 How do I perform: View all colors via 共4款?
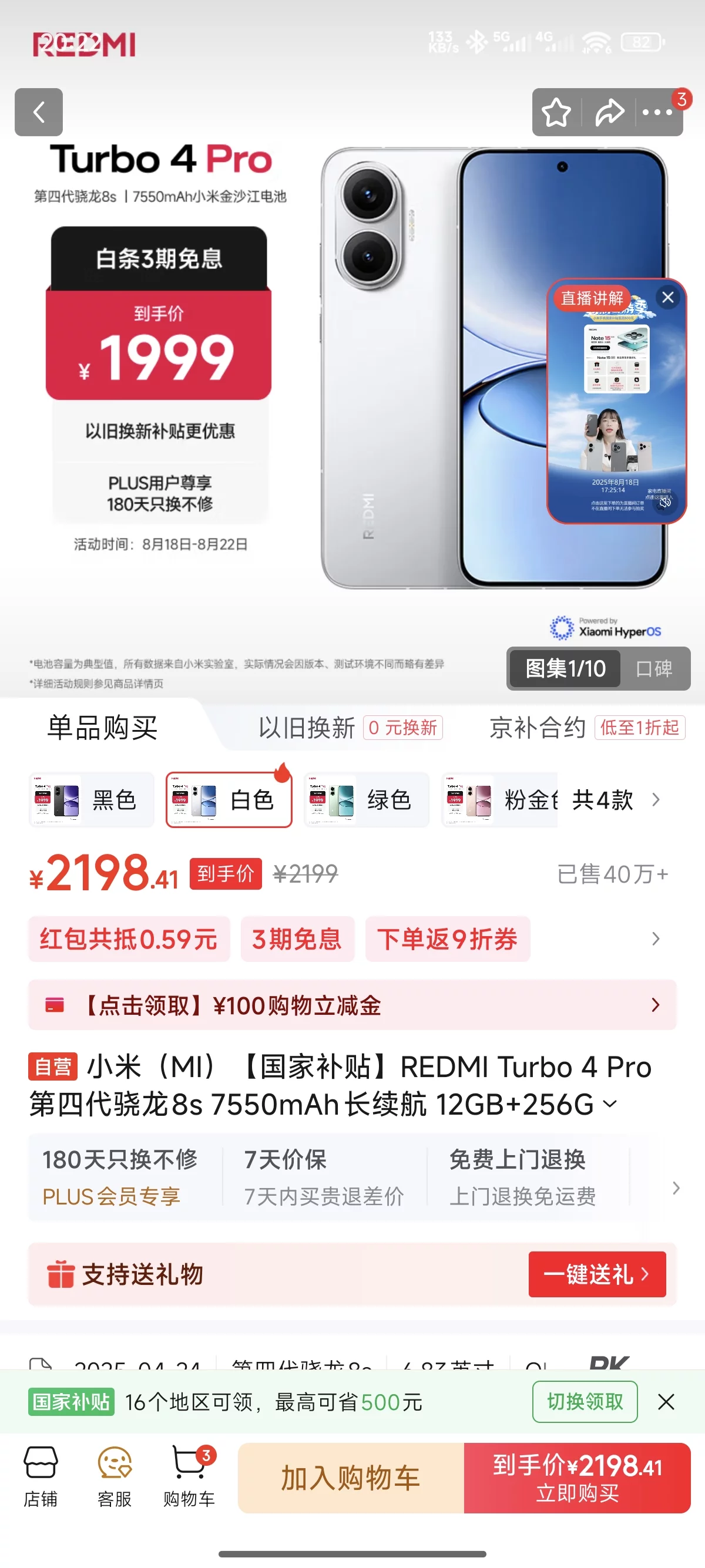point(615,800)
